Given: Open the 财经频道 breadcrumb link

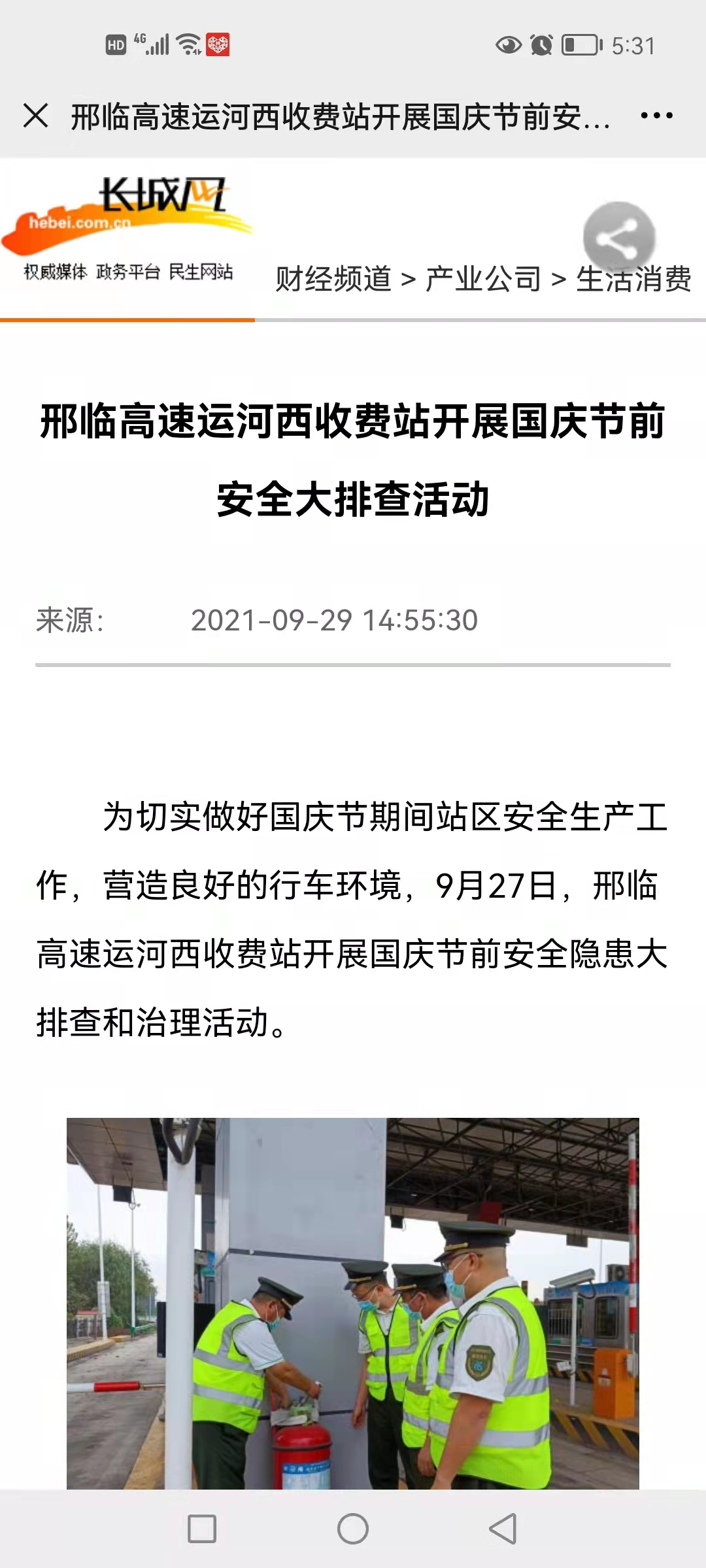Looking at the screenshot, I should click(333, 279).
